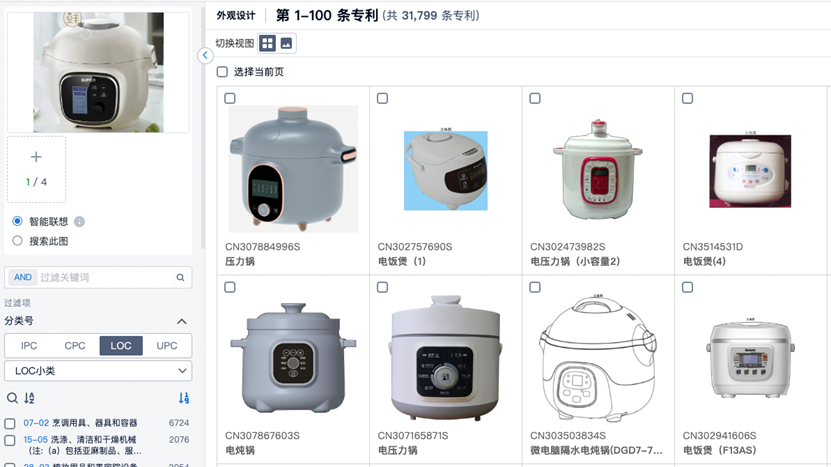Select the 搜索此图 radio option
Screen dimensions: 831x467
[x=17, y=241]
